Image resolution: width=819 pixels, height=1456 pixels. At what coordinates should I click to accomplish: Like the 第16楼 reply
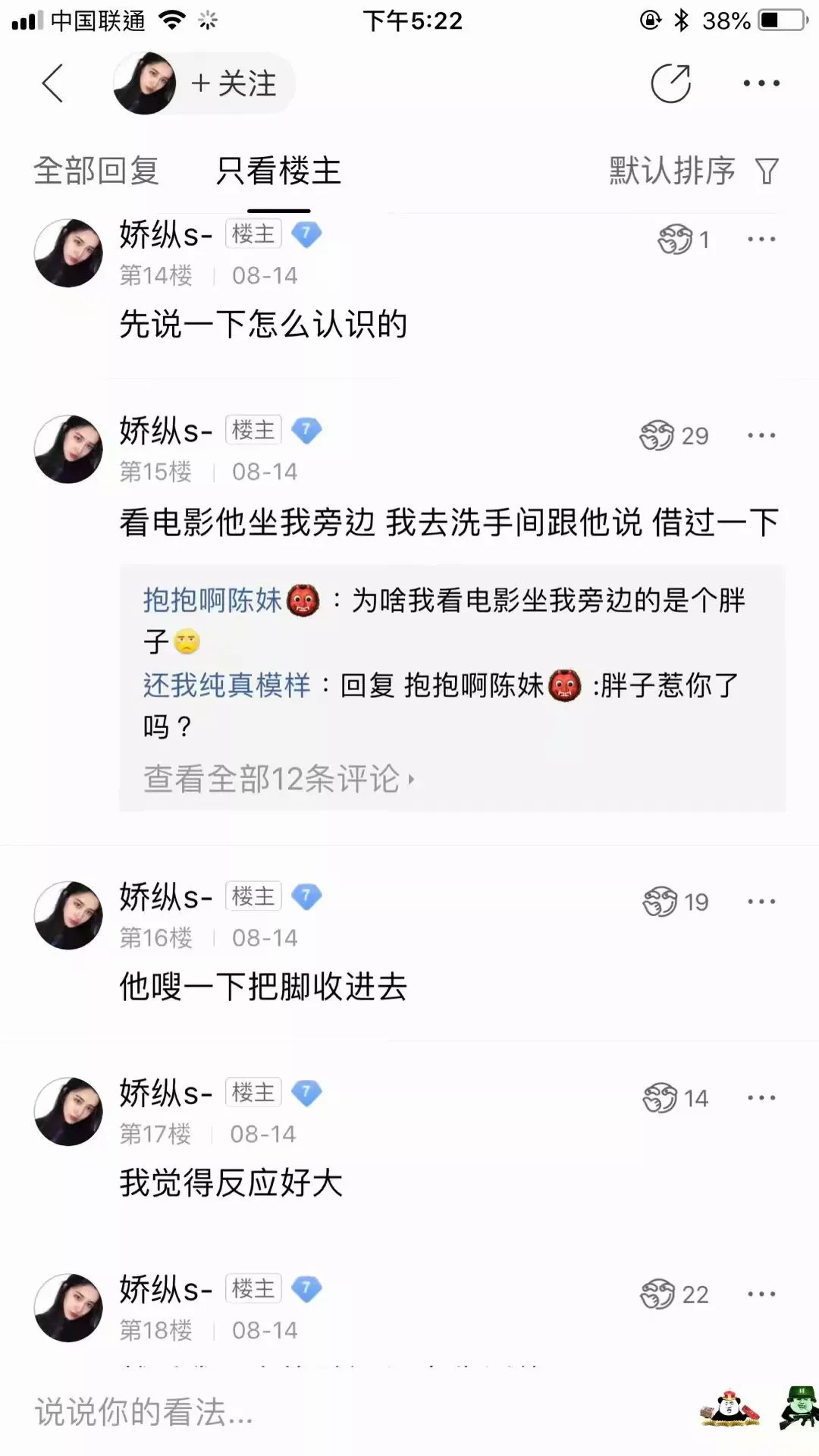[660, 902]
